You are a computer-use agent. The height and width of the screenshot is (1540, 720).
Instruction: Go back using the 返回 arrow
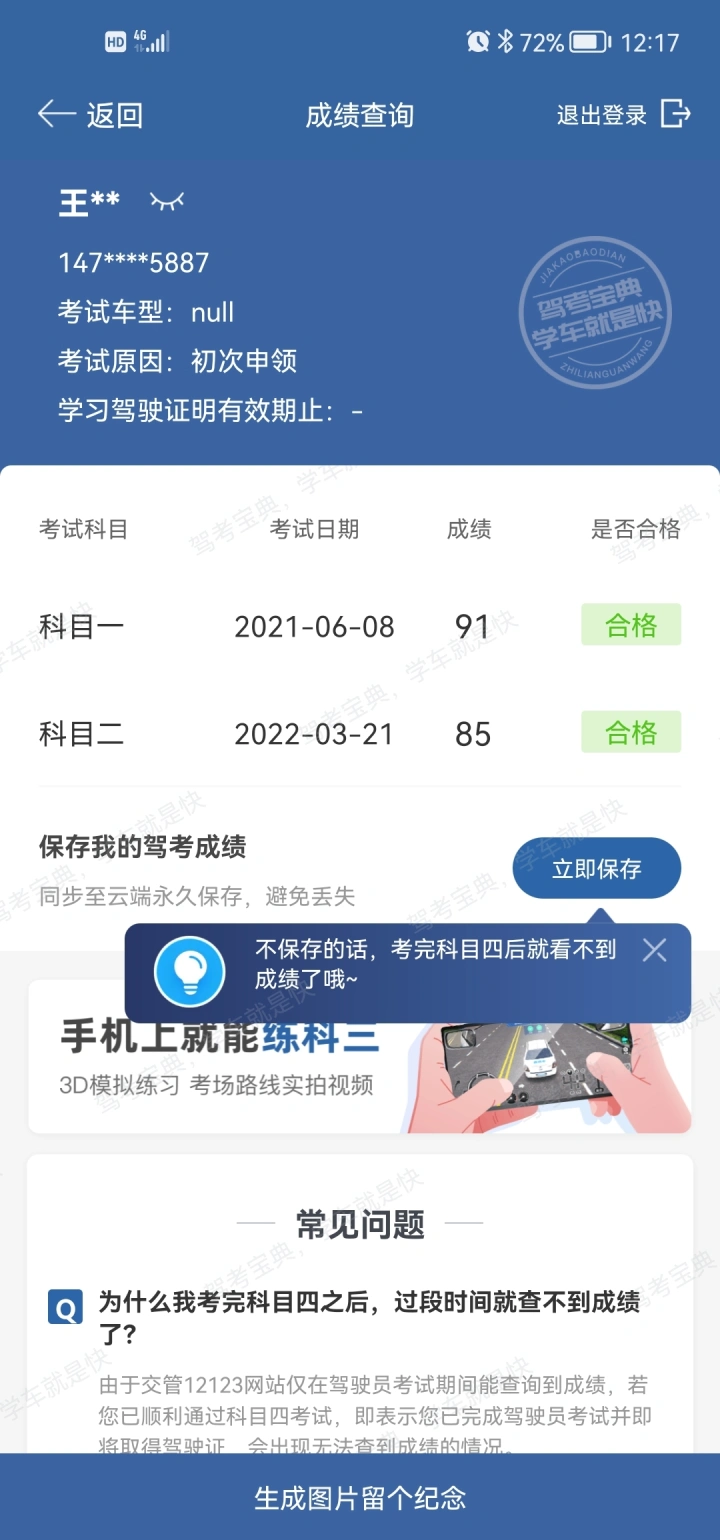click(x=89, y=115)
